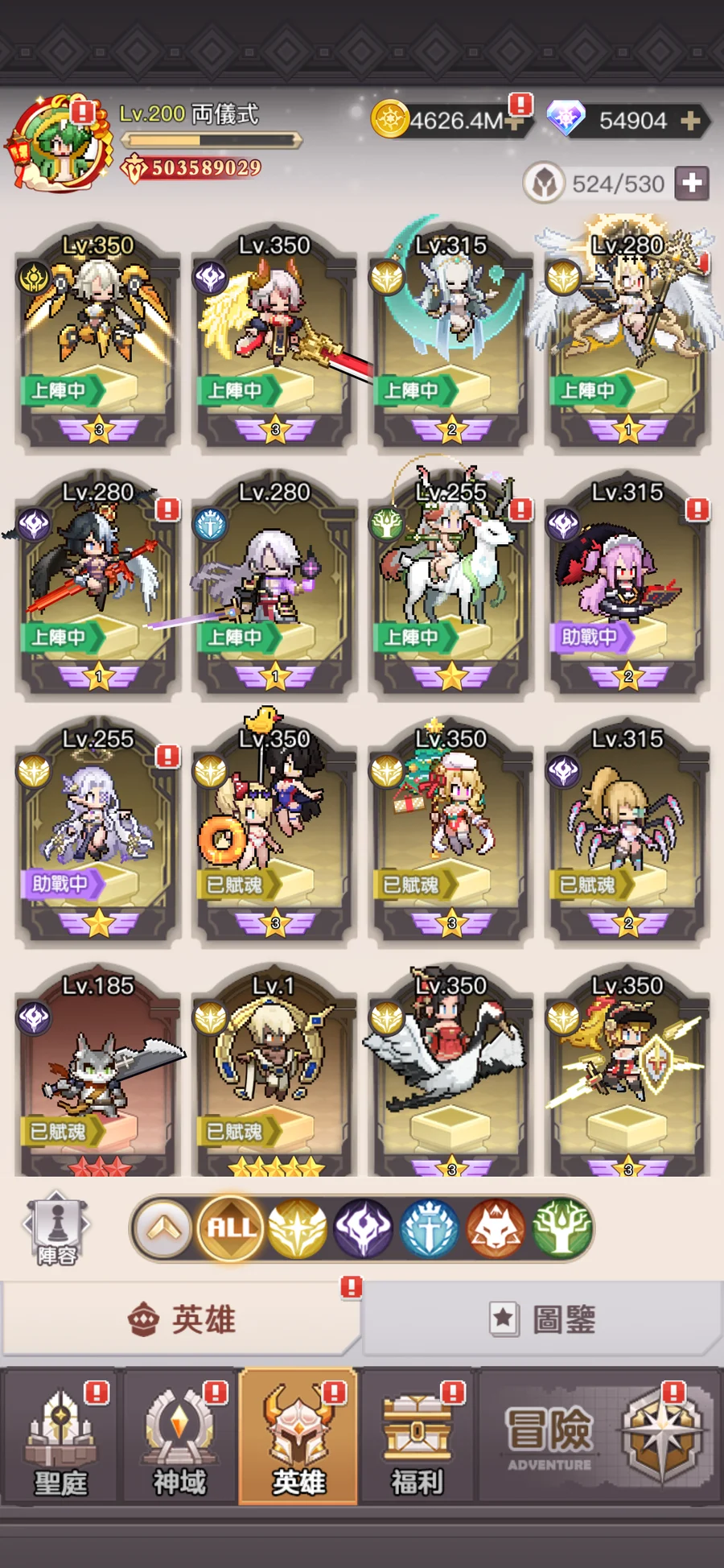The width and height of the screenshot is (724, 1568).
Task: Open the 陣容 lineup button
Action: (x=56, y=1229)
